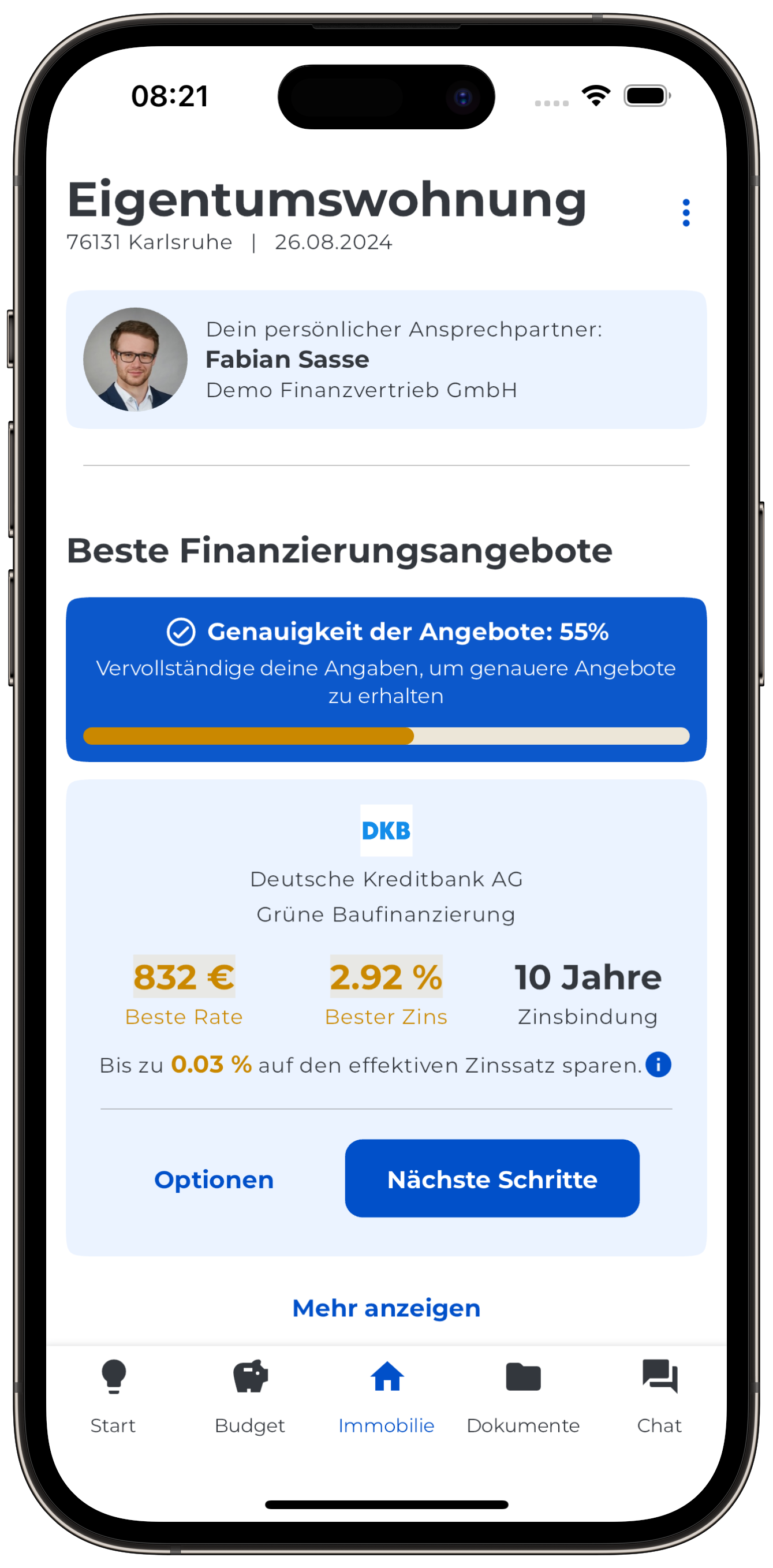
Task: Show info about effektiven Zinssatz savings
Action: click(x=658, y=1065)
